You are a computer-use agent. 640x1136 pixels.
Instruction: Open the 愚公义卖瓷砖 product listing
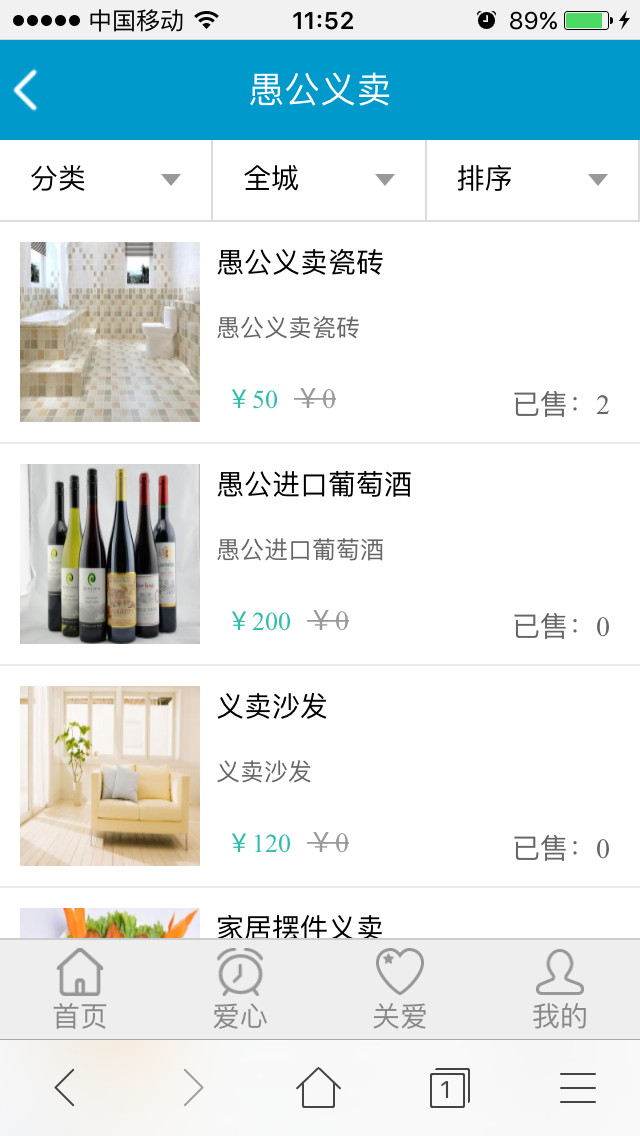pos(300,264)
